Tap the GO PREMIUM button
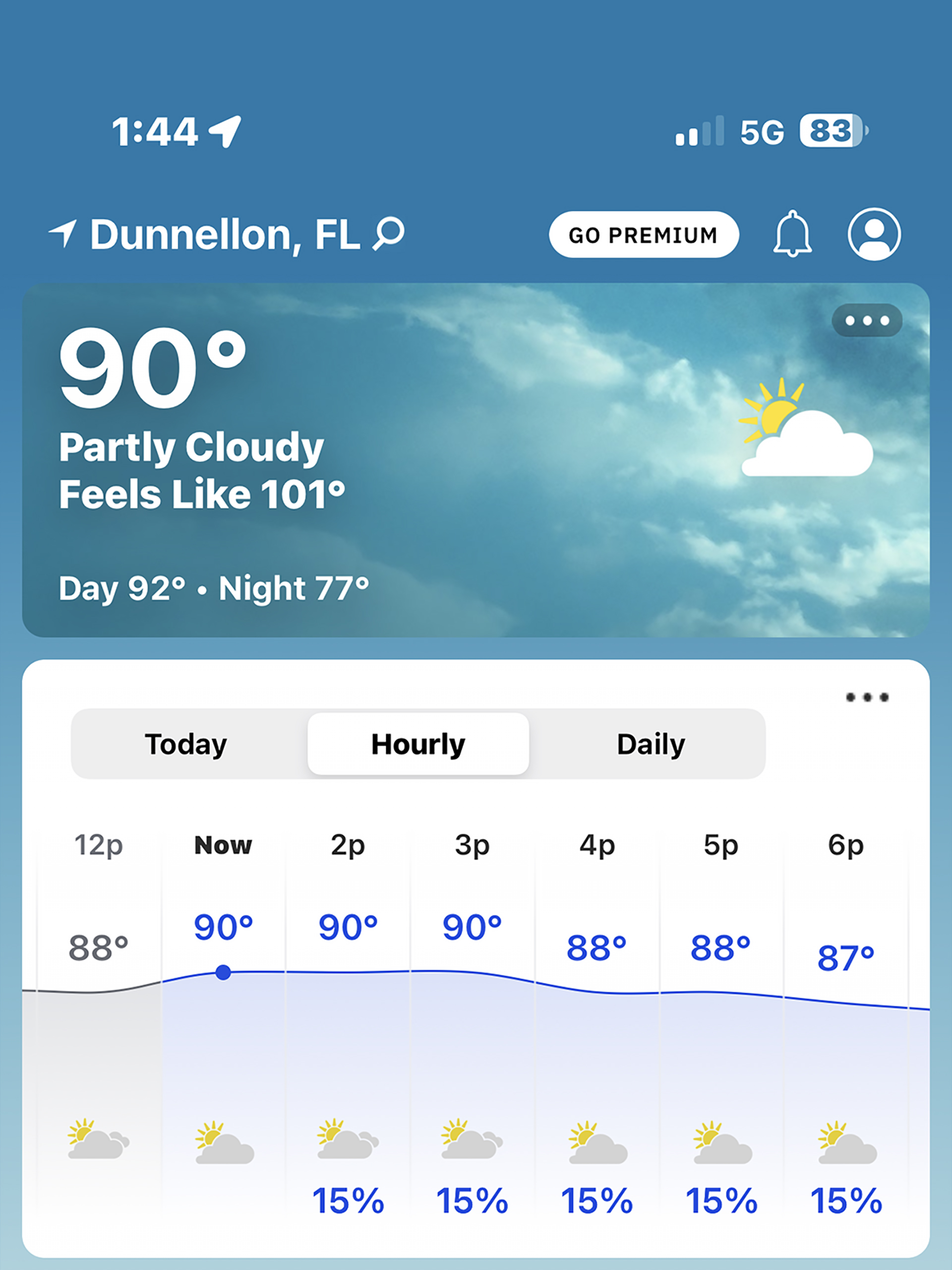 643,235
